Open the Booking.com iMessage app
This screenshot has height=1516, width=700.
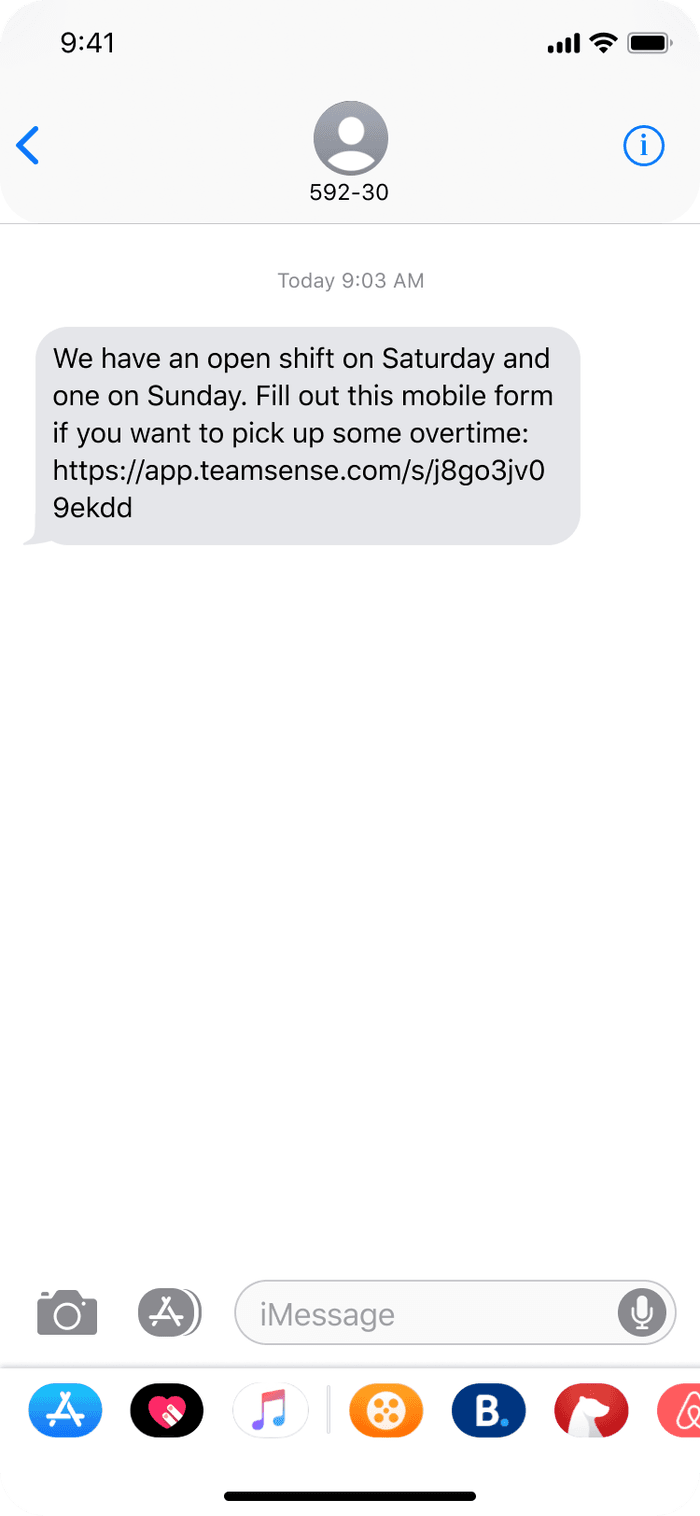click(489, 1410)
